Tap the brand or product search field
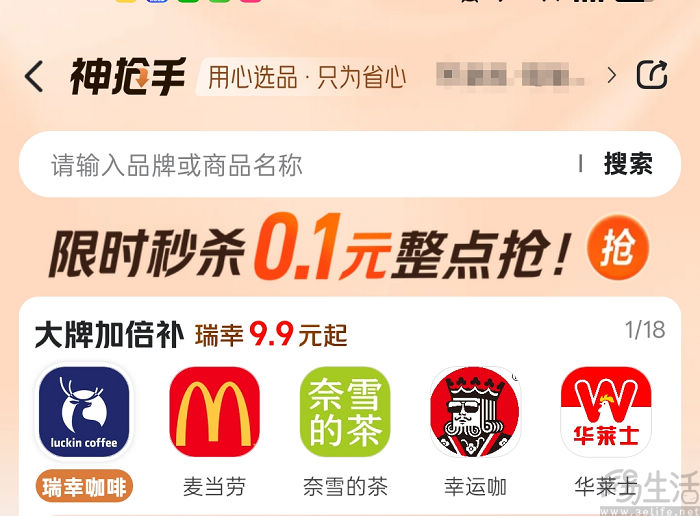Viewport: 700px width, 516px height. coord(300,165)
